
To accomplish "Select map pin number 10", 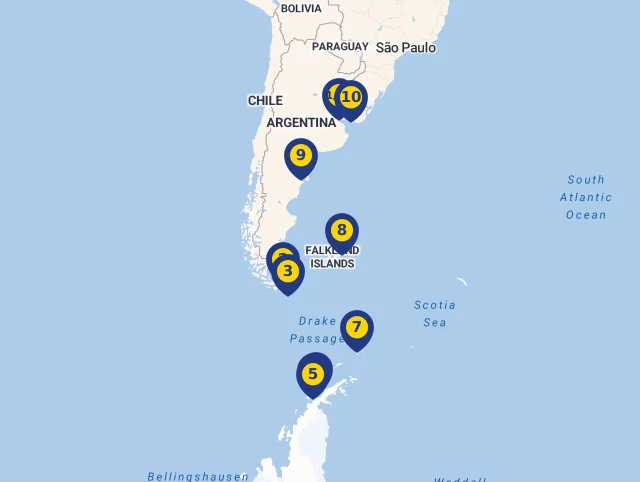I will point(352,97).
